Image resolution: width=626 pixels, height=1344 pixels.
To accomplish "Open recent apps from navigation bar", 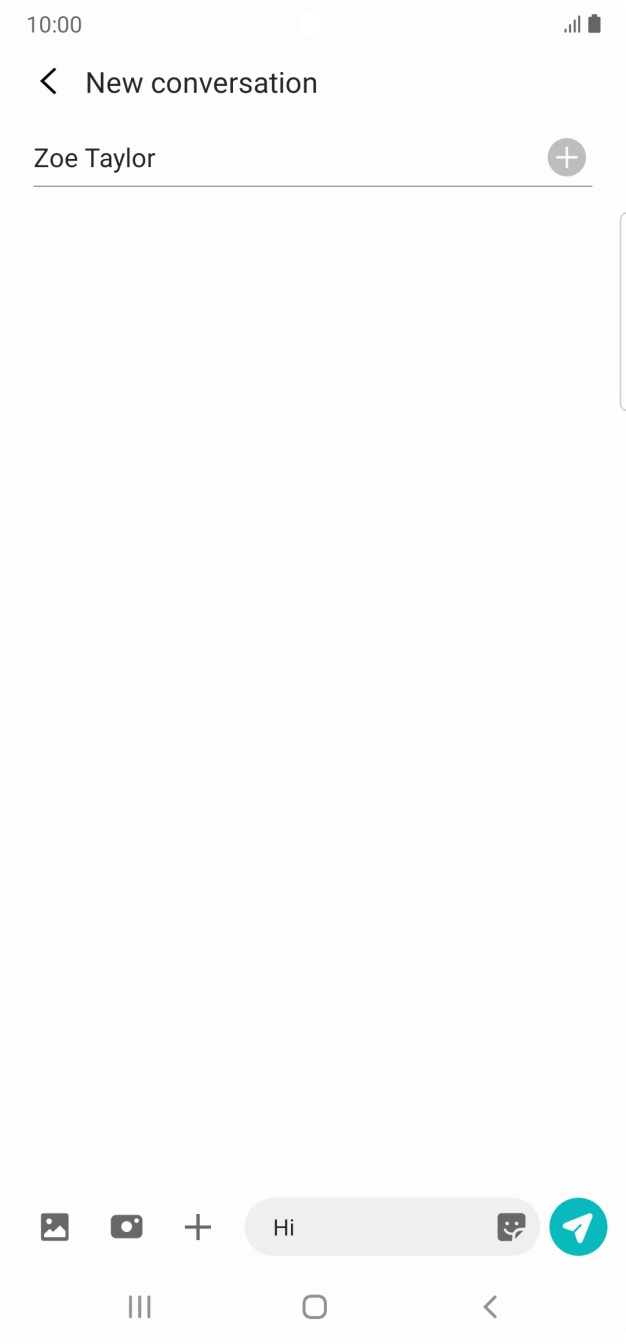I will [x=140, y=1306].
